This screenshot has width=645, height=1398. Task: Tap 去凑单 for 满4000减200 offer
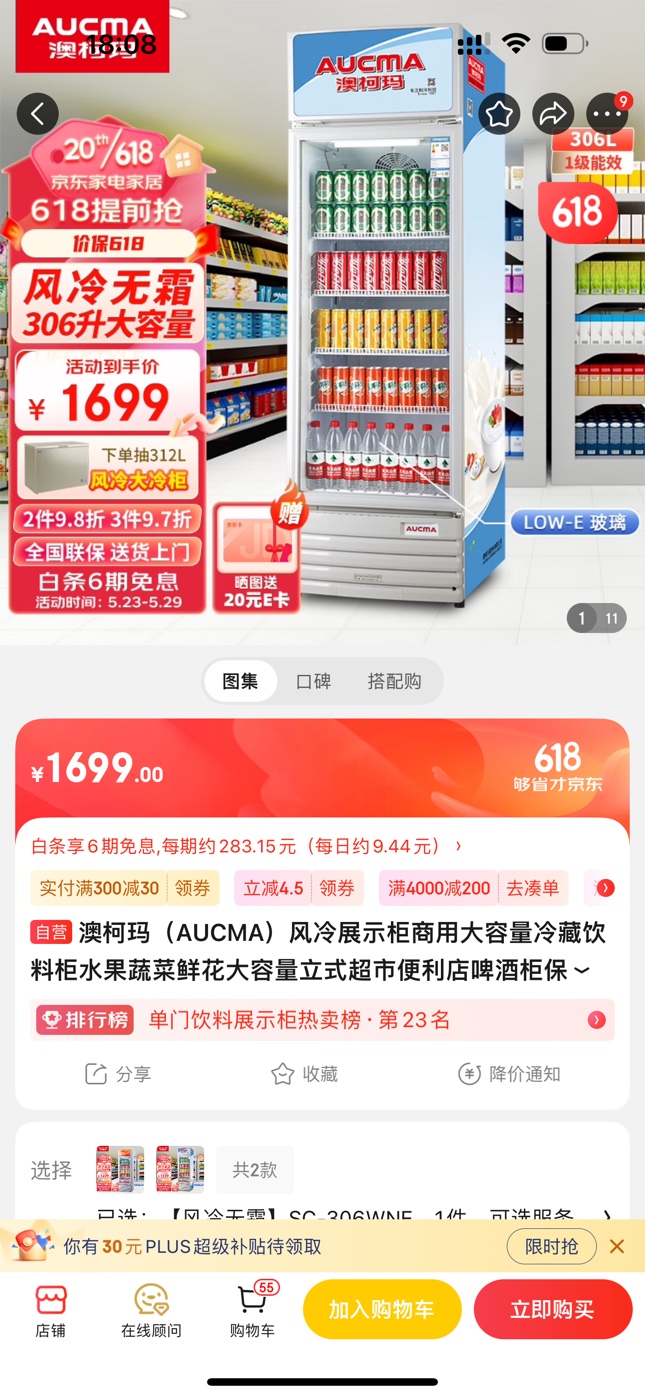(531, 888)
